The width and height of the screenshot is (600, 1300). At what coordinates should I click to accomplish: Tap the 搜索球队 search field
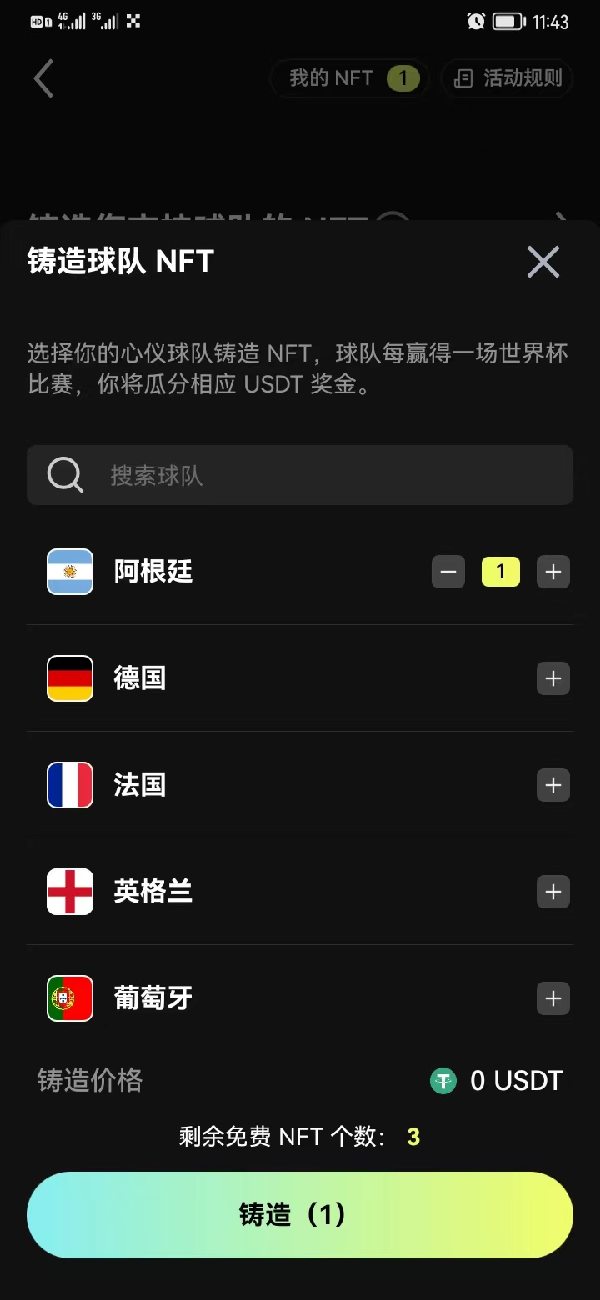coord(300,475)
